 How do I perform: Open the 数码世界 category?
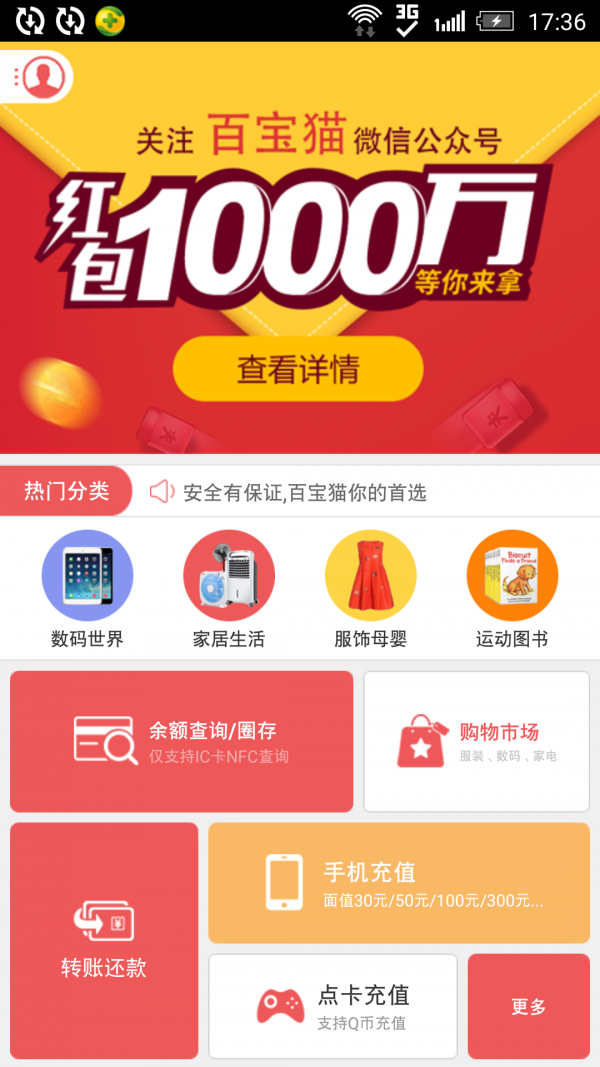point(87,589)
